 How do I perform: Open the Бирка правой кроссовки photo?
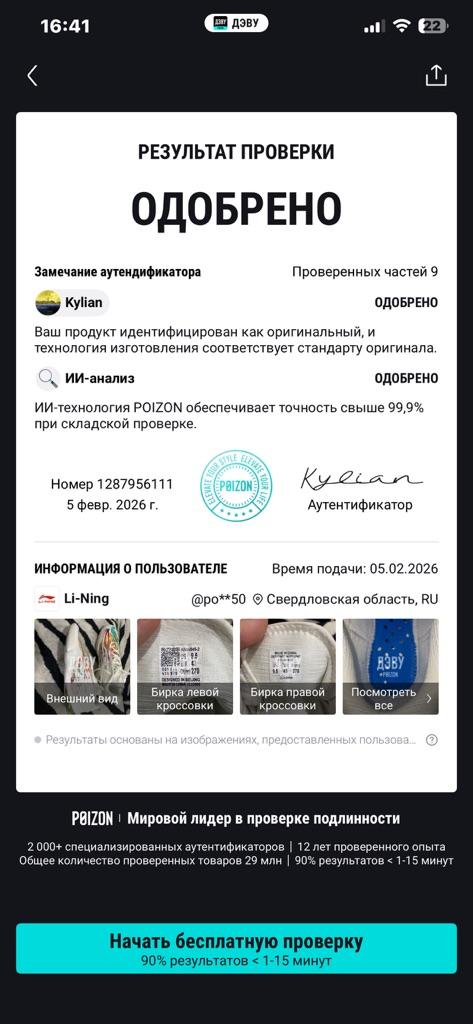[287, 666]
